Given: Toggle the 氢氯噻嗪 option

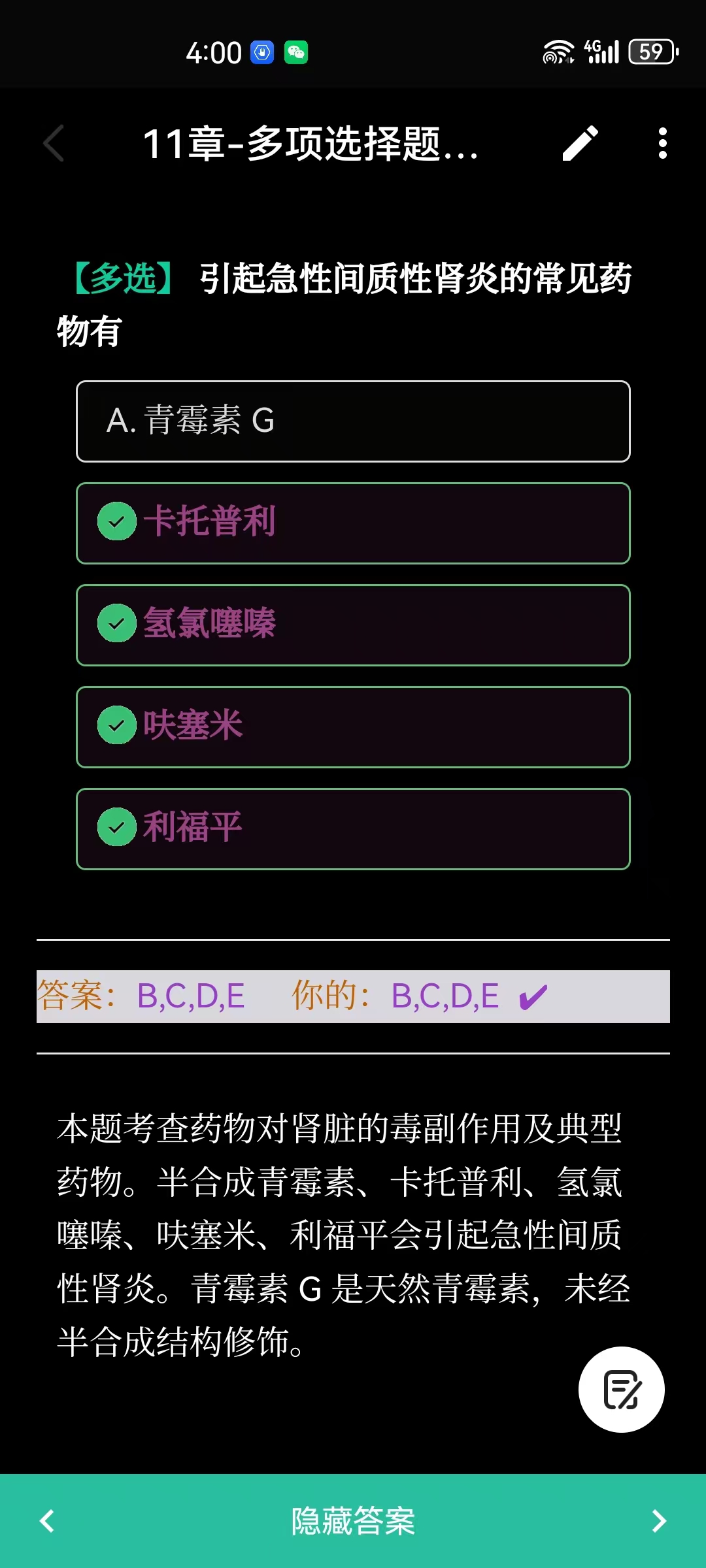Looking at the screenshot, I should 353,625.
